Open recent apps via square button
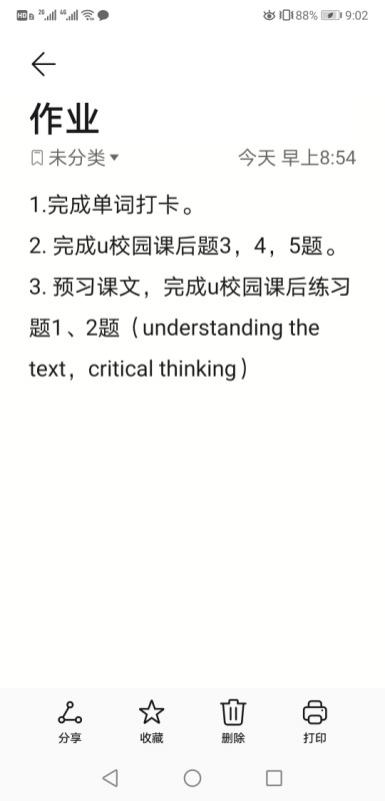The image size is (385, 801). 274,778
